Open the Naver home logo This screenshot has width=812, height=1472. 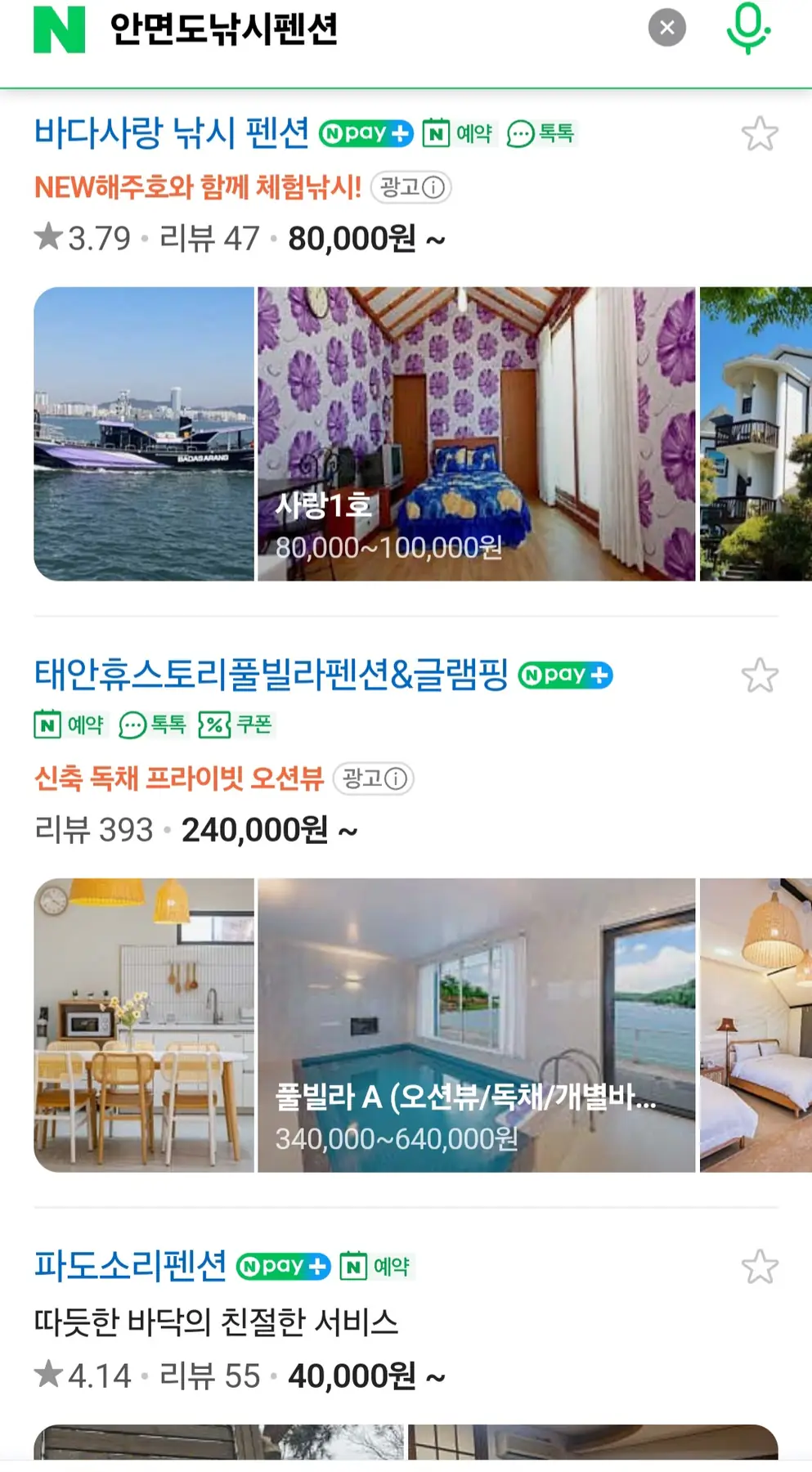point(59,29)
